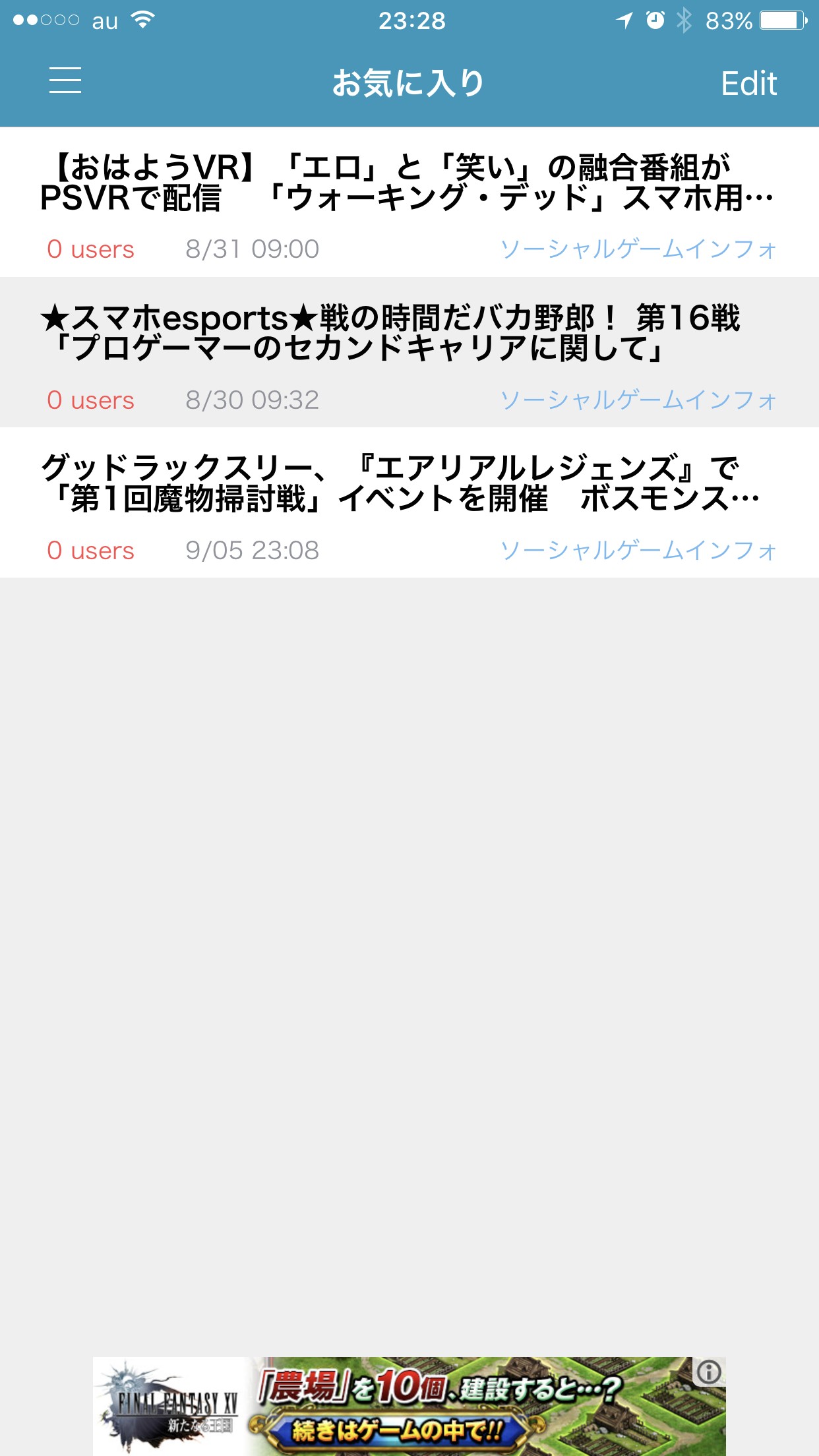This screenshot has width=819, height=1456.
Task: Open the hamburger drawer menu
Action: [x=65, y=80]
